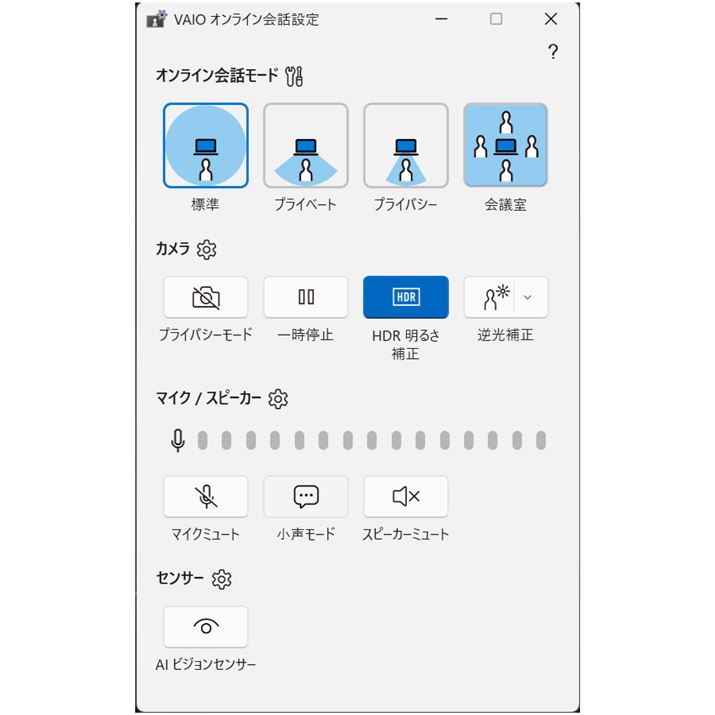This screenshot has width=715, height=715.
Task: Open the help question mark
Action: 553,53
